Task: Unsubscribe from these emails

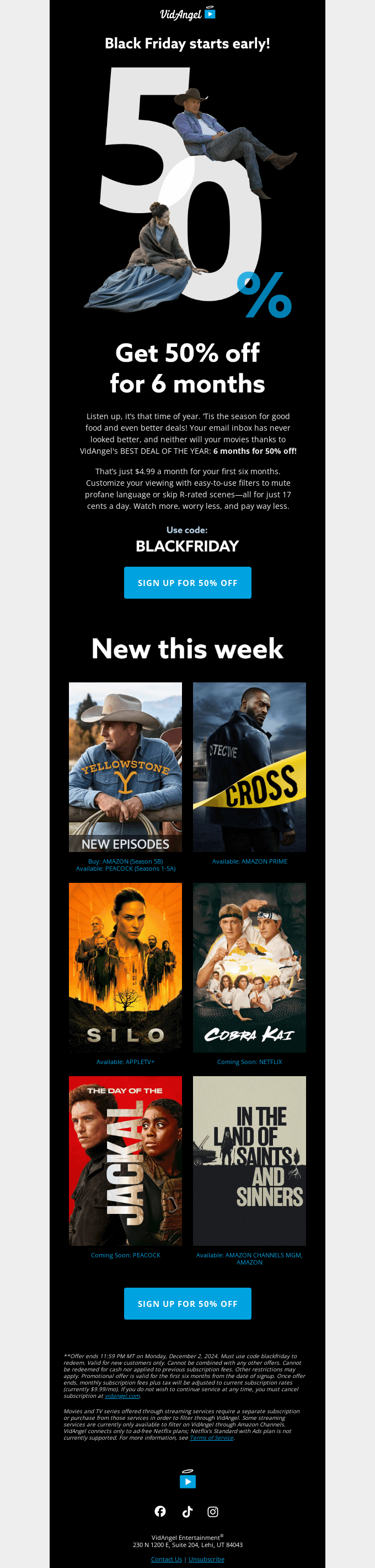Action: click(x=206, y=1559)
